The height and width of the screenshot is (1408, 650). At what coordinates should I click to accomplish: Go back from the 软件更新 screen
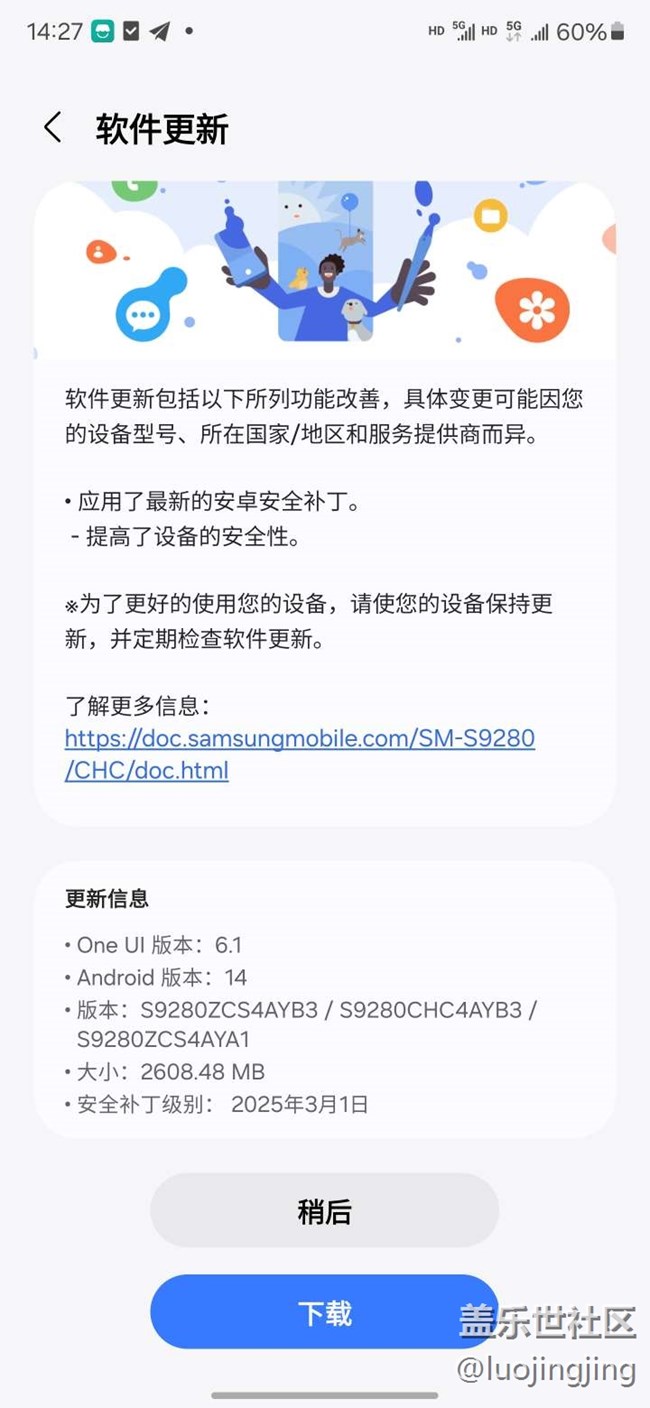[53, 128]
